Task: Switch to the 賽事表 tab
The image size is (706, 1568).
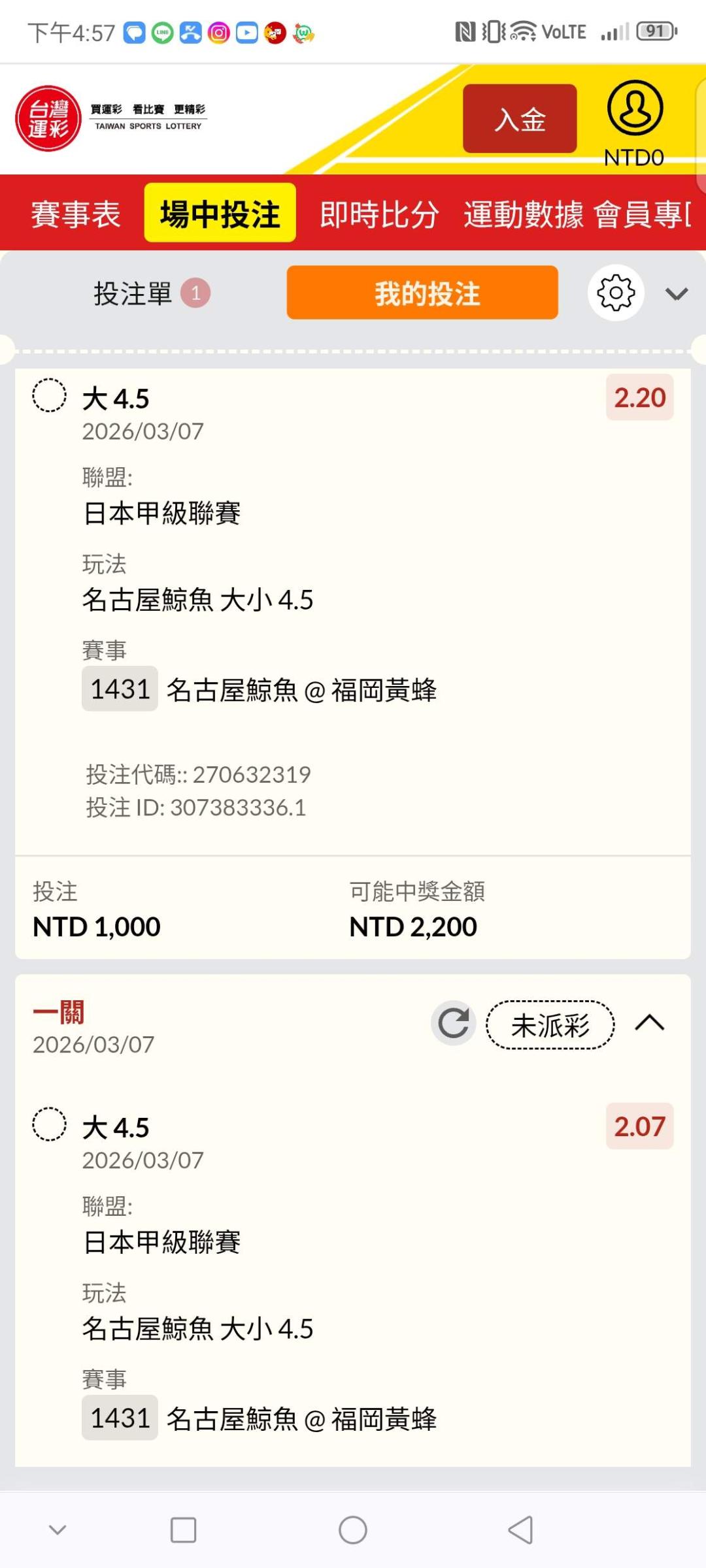Action: 76,214
